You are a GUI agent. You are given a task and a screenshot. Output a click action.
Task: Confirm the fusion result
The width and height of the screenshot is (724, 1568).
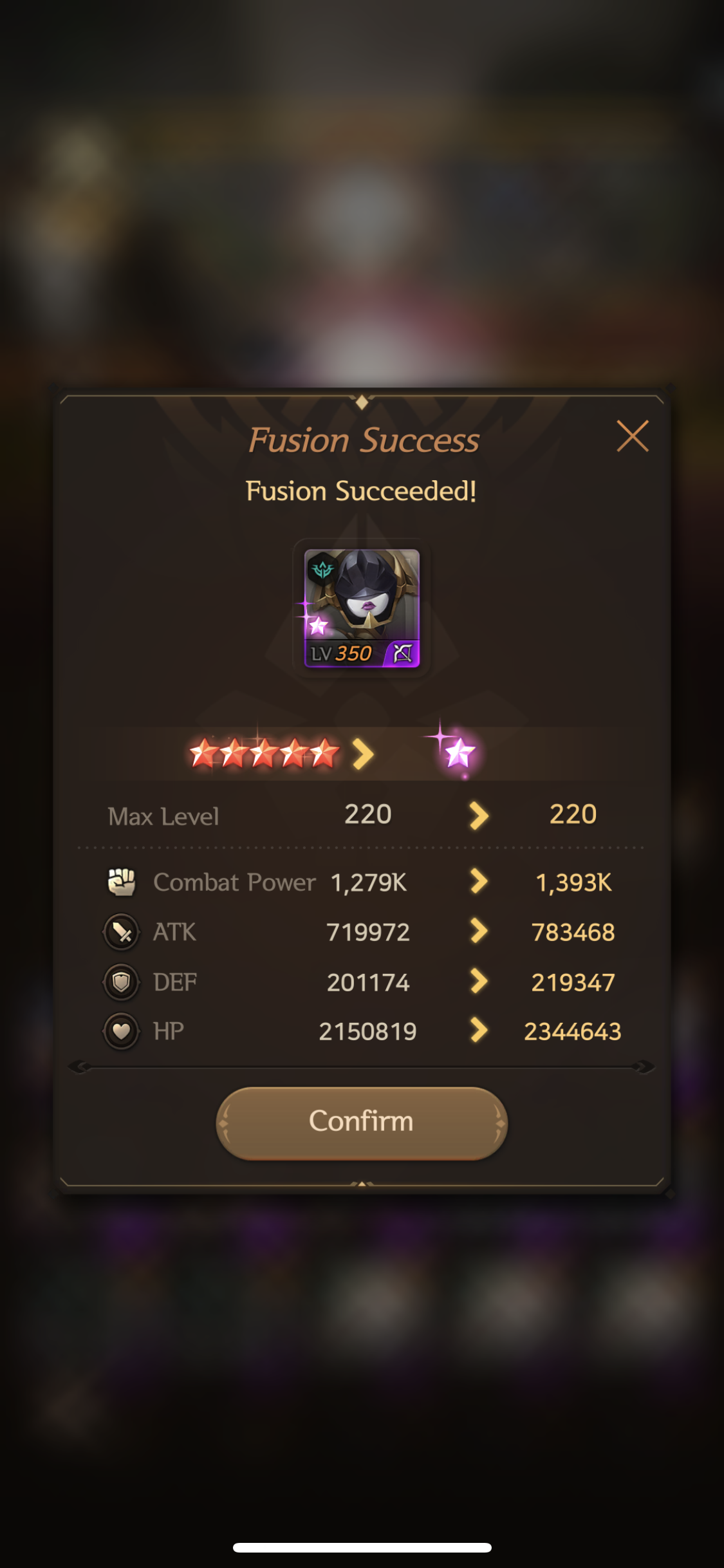coord(361,1123)
